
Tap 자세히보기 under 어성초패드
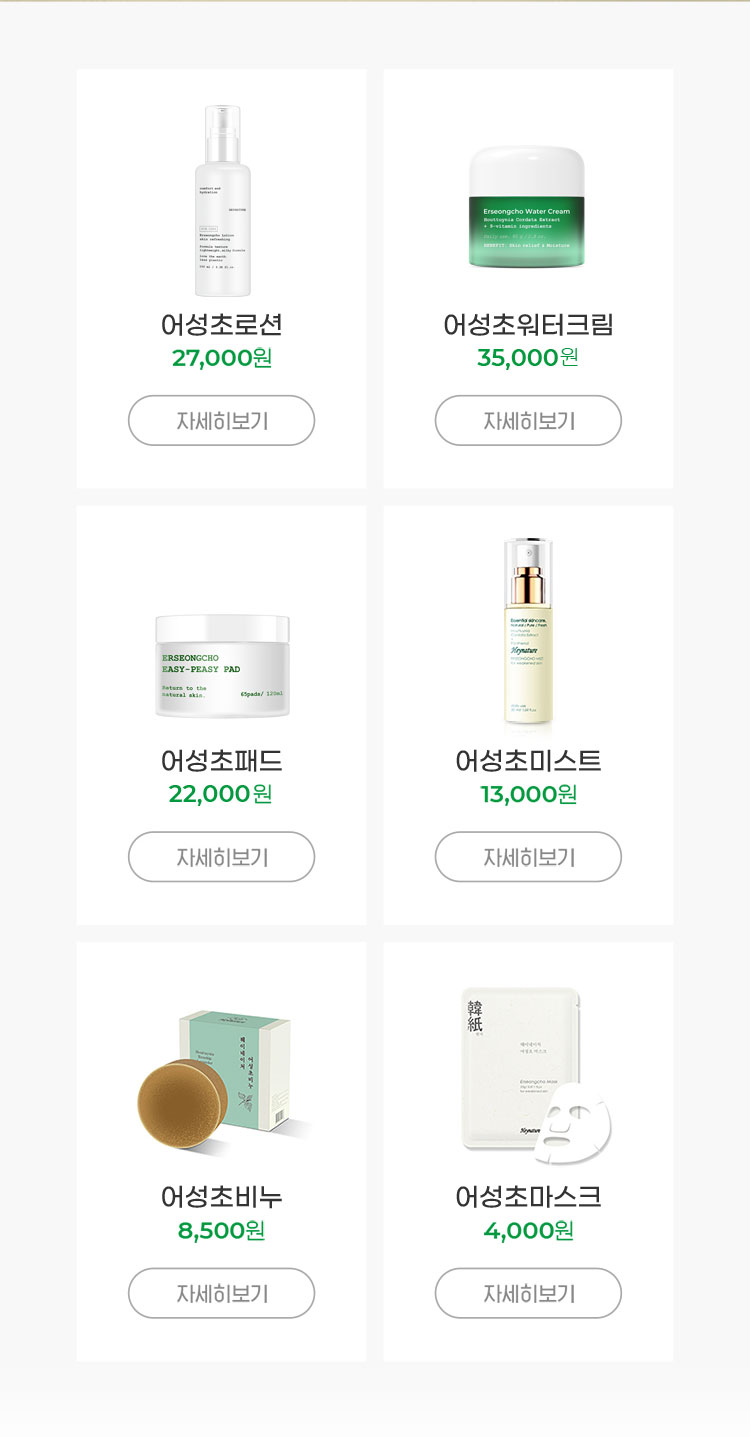221,857
